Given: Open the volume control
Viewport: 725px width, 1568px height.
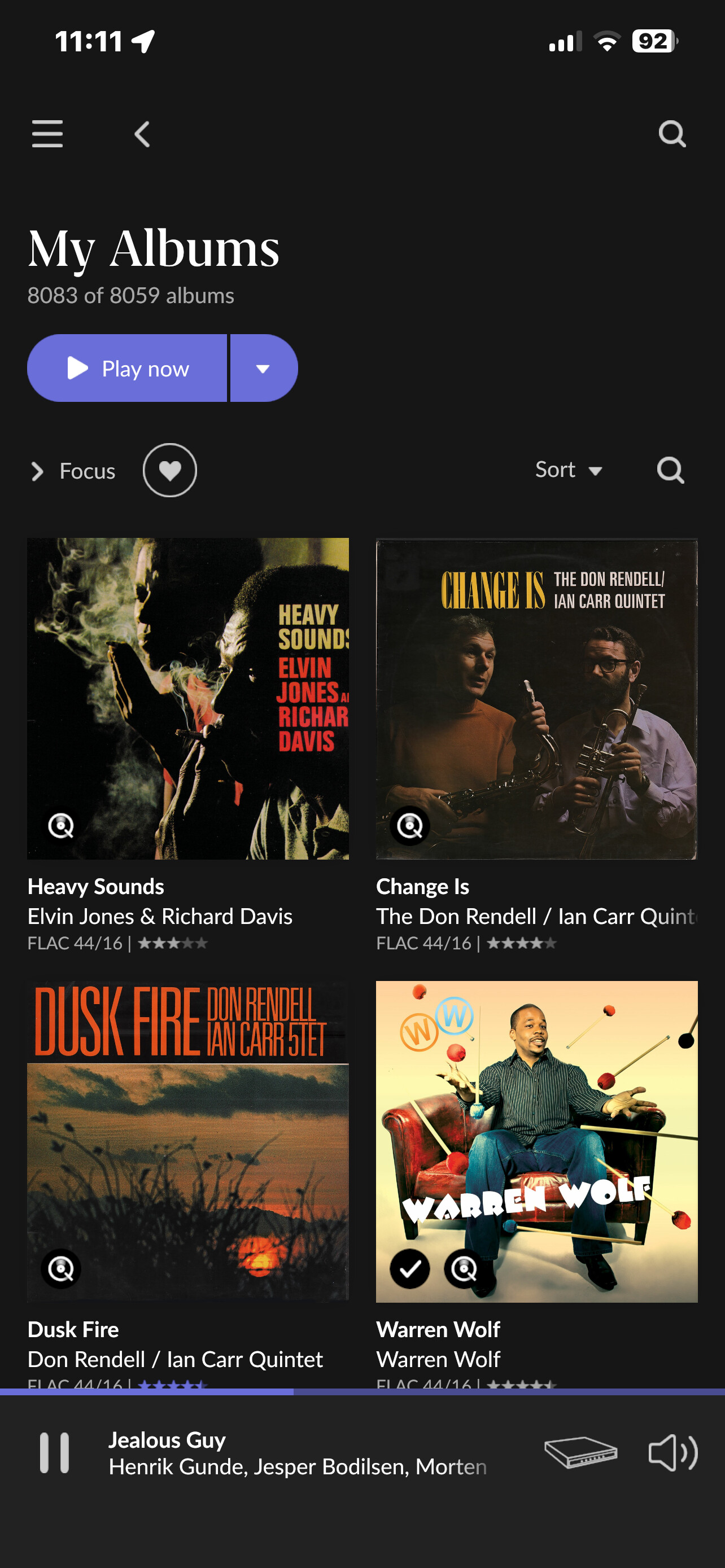Looking at the screenshot, I should pos(672,1452).
